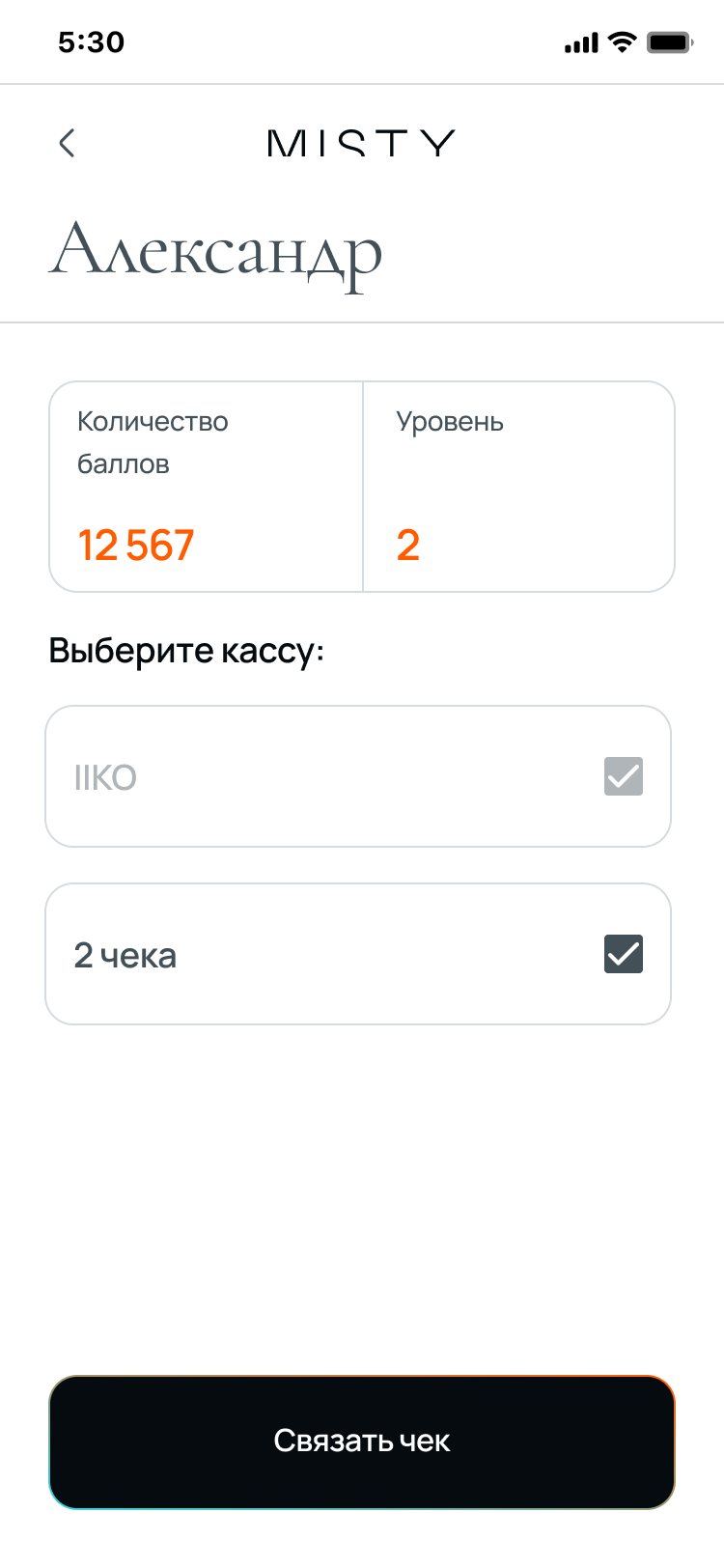Toggle the IIKO checkbox
724x1568 pixels.
click(623, 776)
